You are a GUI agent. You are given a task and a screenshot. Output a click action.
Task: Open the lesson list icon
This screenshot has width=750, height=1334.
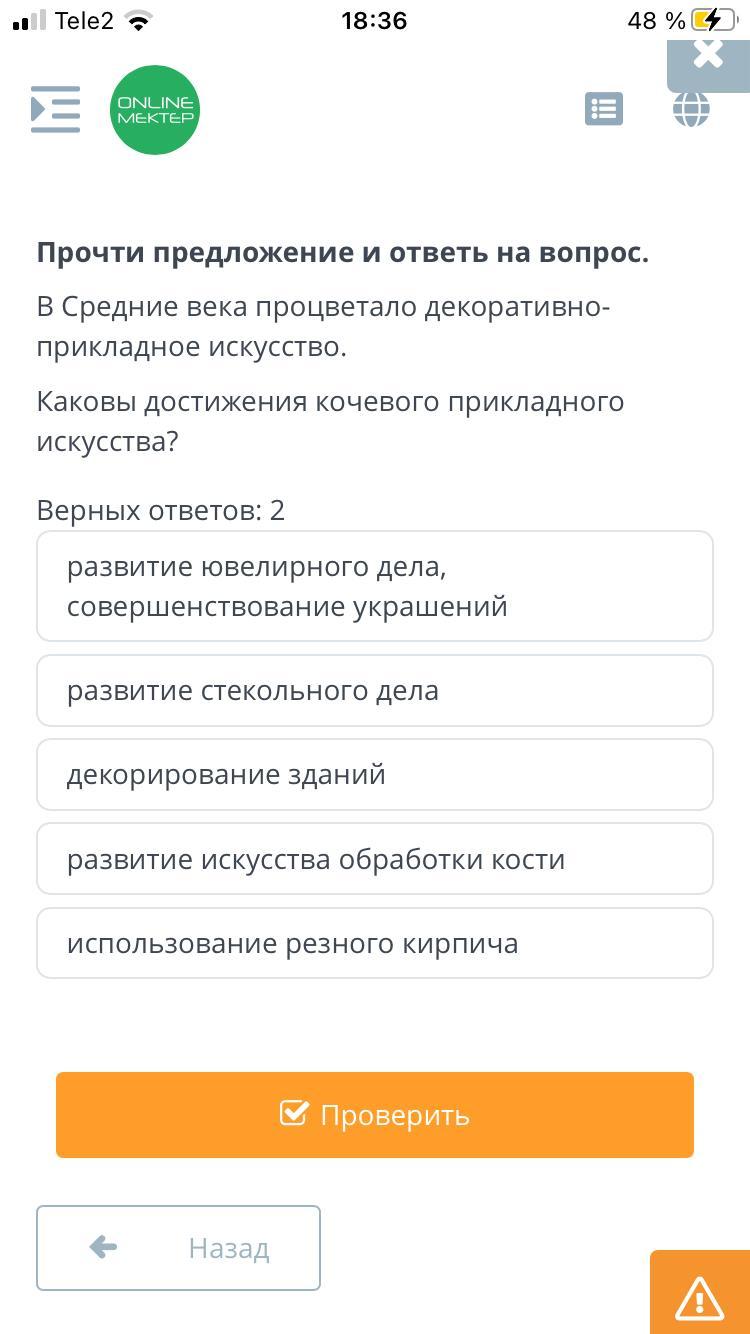604,109
